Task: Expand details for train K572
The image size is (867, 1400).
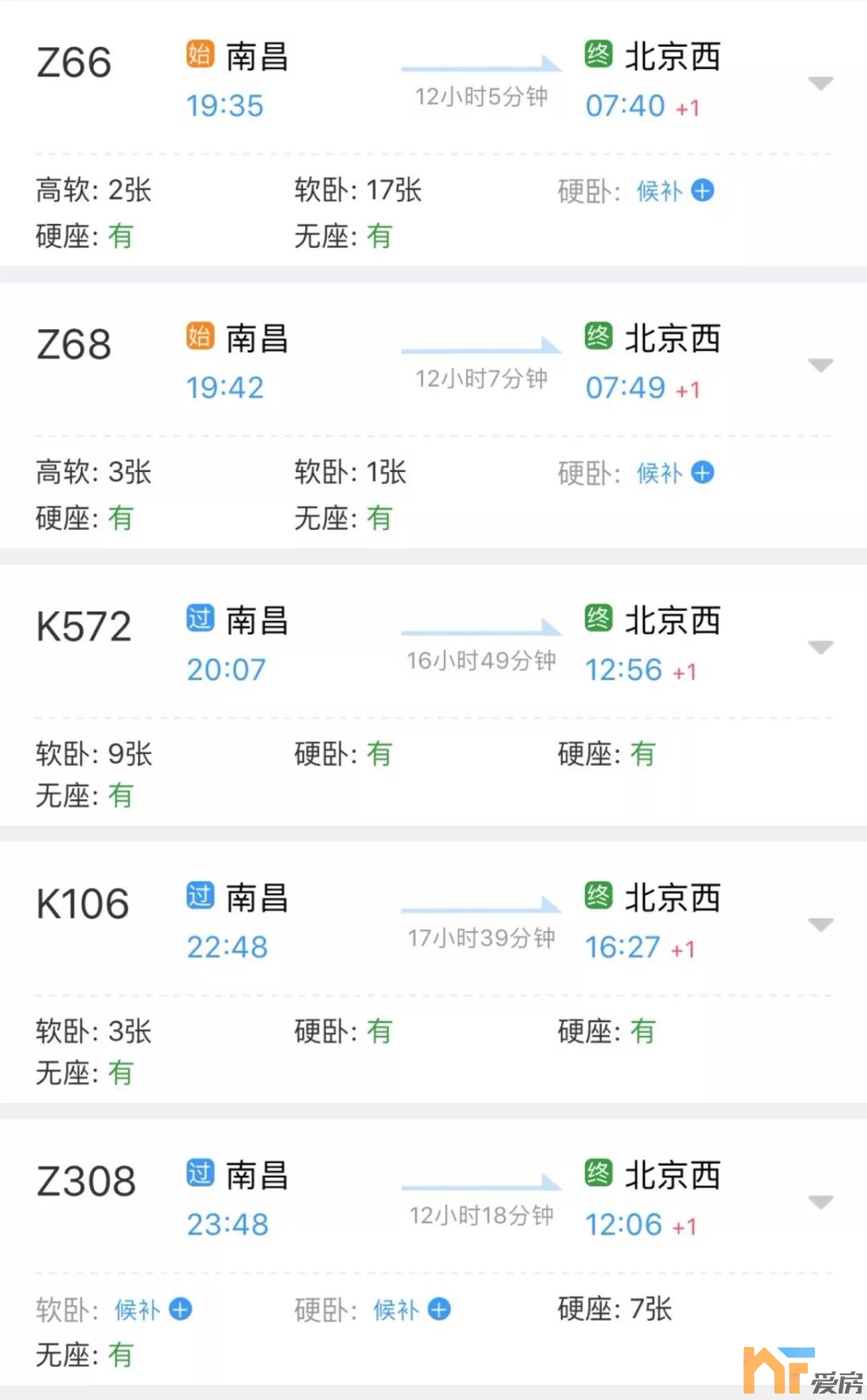Action: click(820, 647)
